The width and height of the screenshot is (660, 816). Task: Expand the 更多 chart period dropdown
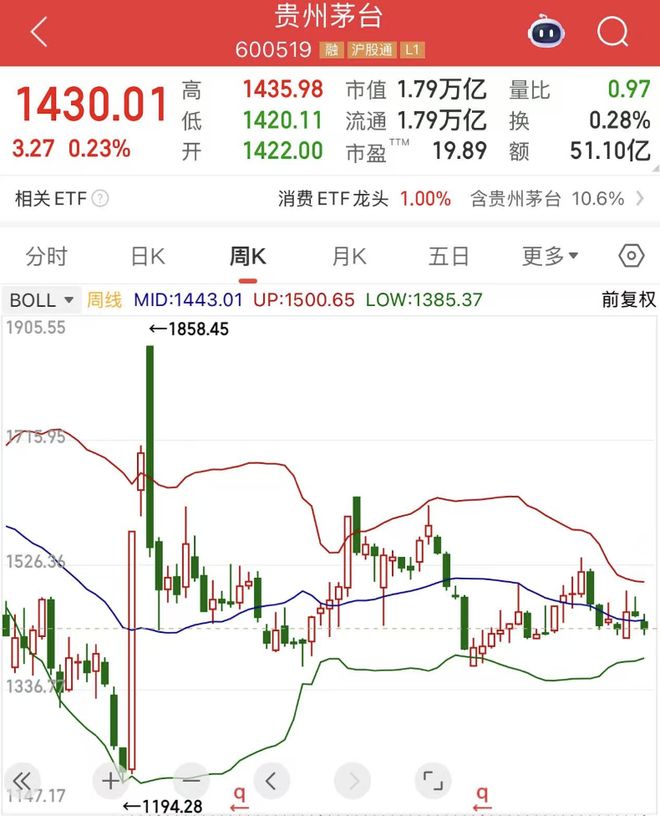tap(550, 257)
